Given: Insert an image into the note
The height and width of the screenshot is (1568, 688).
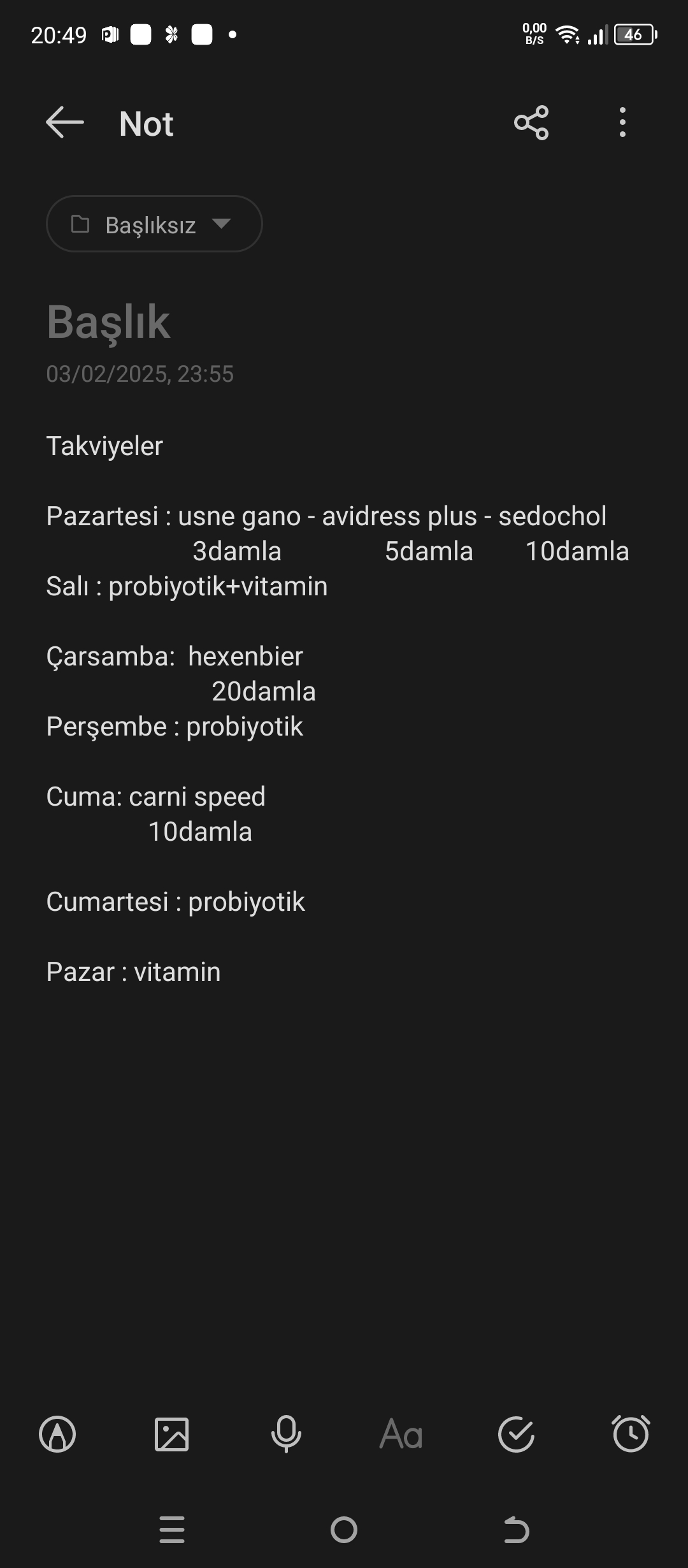Looking at the screenshot, I should (172, 1434).
